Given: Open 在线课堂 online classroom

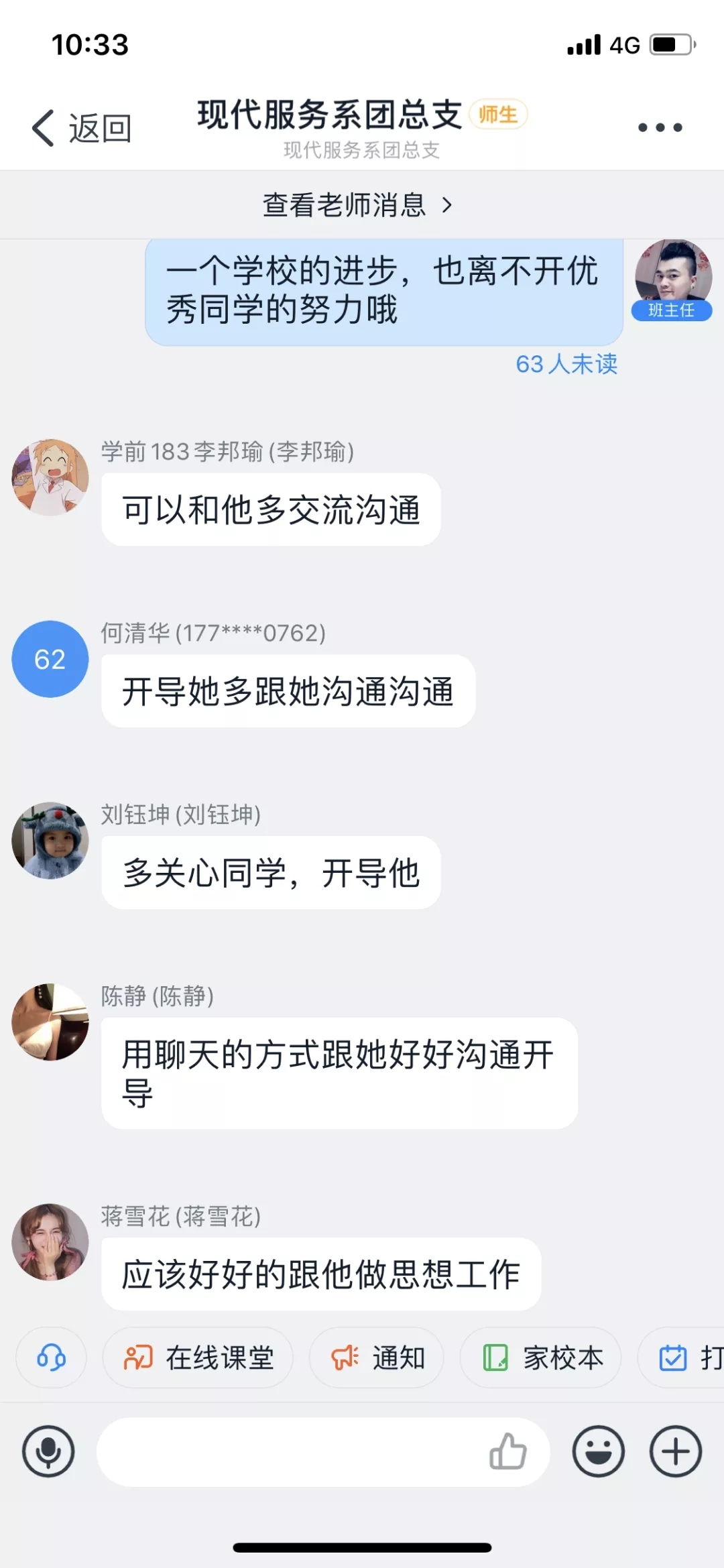Looking at the screenshot, I should (x=198, y=1358).
